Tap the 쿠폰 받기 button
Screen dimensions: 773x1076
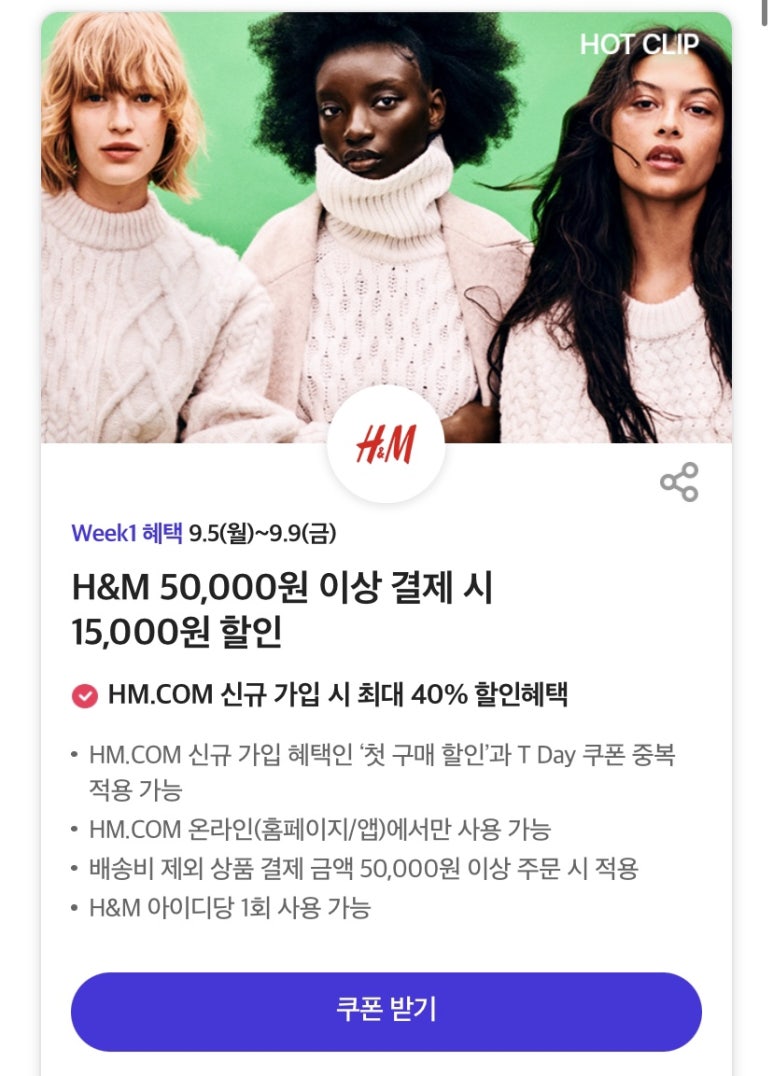pyautogui.click(x=386, y=1011)
